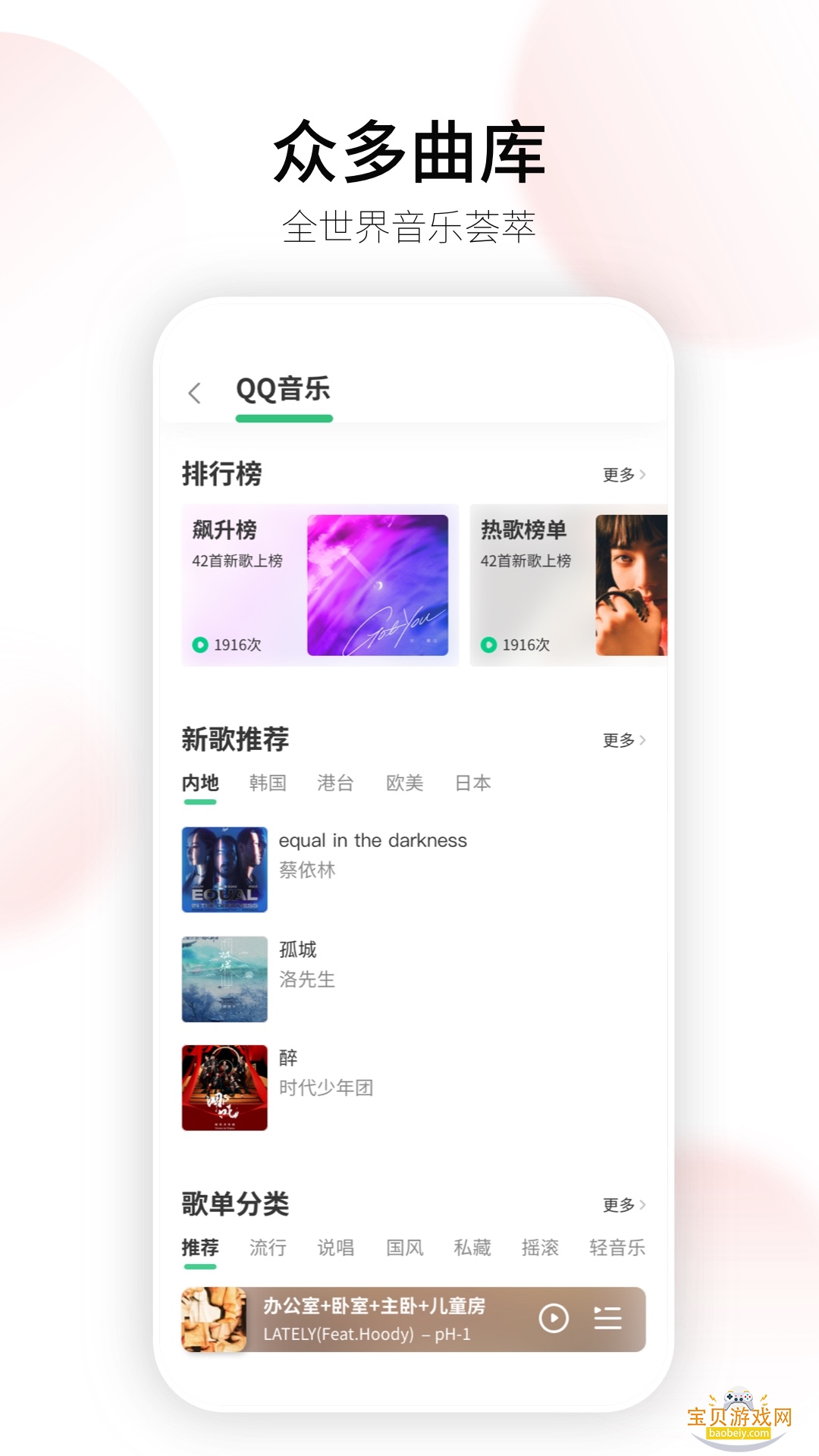Switch to the 韩国 tab
Viewport: 819px width, 1456px height.
(x=267, y=783)
